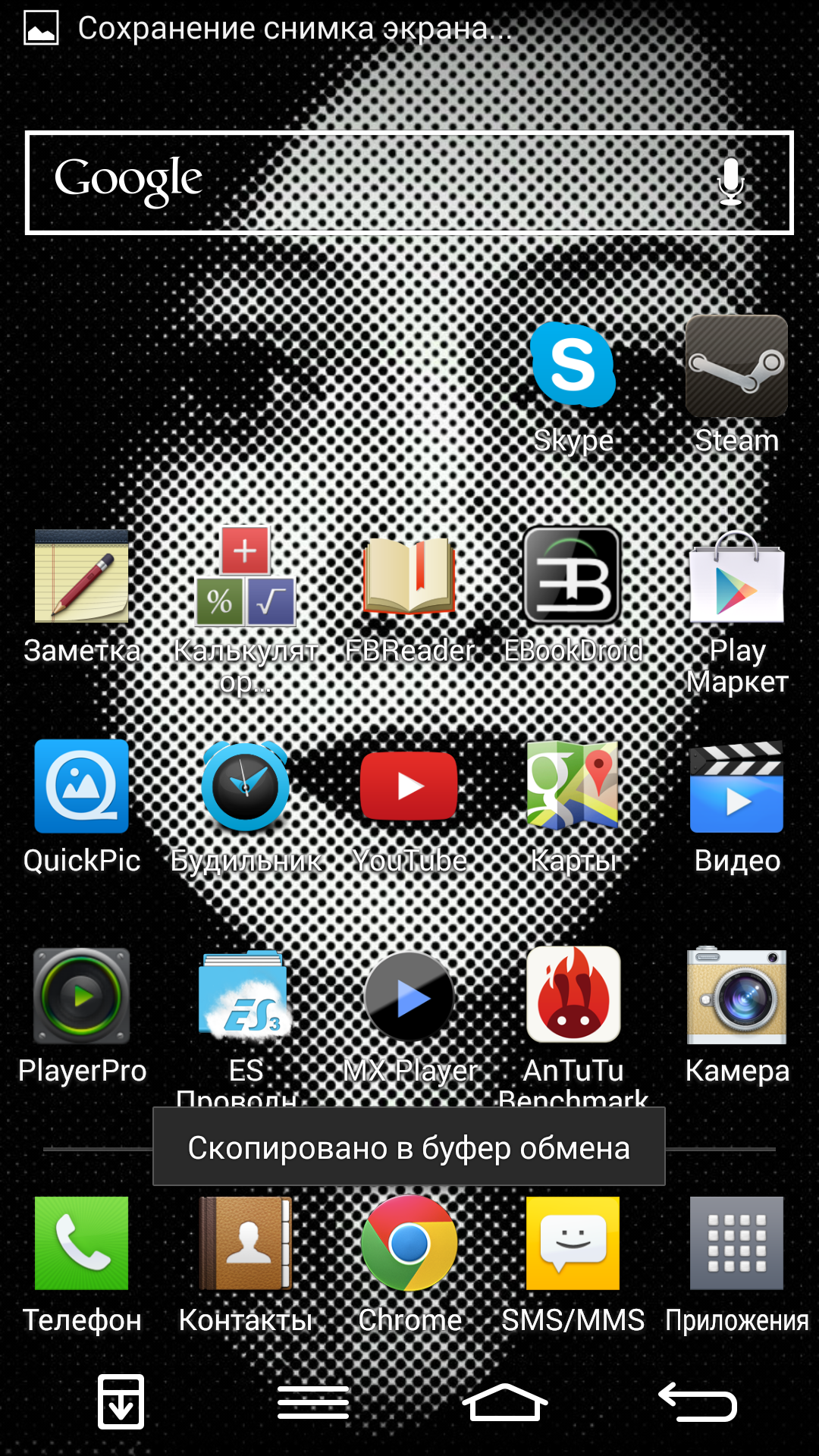Start voice search with the microphone
Viewport: 819px width, 1456px height.
[730, 182]
